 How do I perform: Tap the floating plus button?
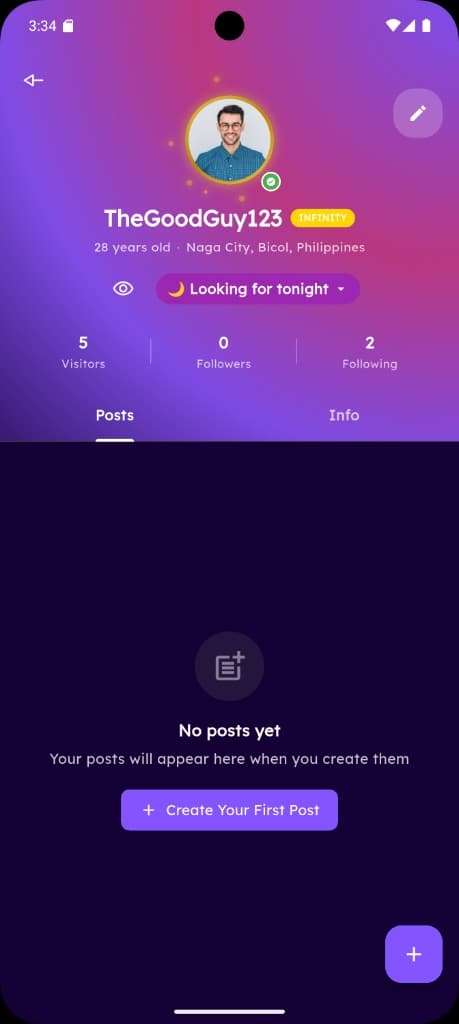tap(414, 953)
